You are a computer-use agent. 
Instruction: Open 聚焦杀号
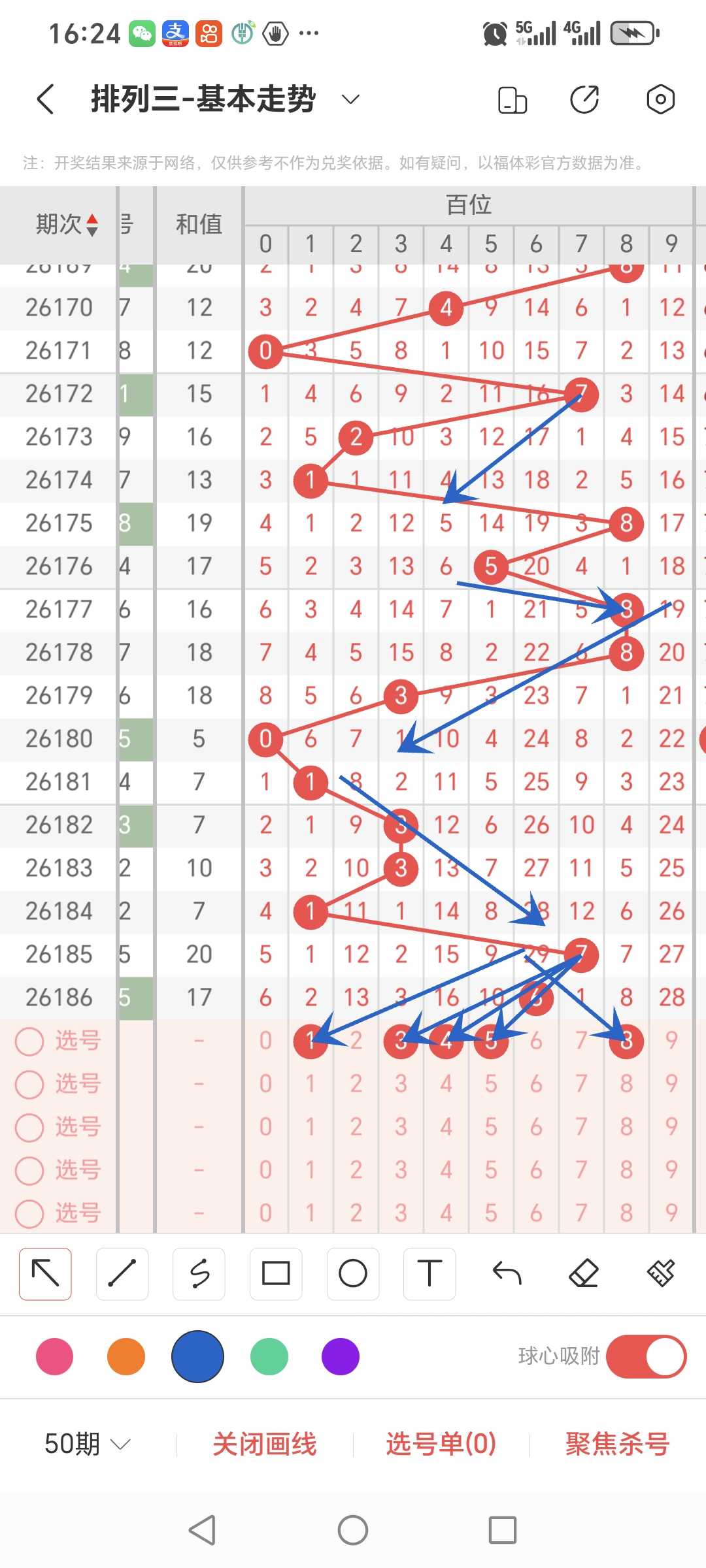(x=618, y=1444)
